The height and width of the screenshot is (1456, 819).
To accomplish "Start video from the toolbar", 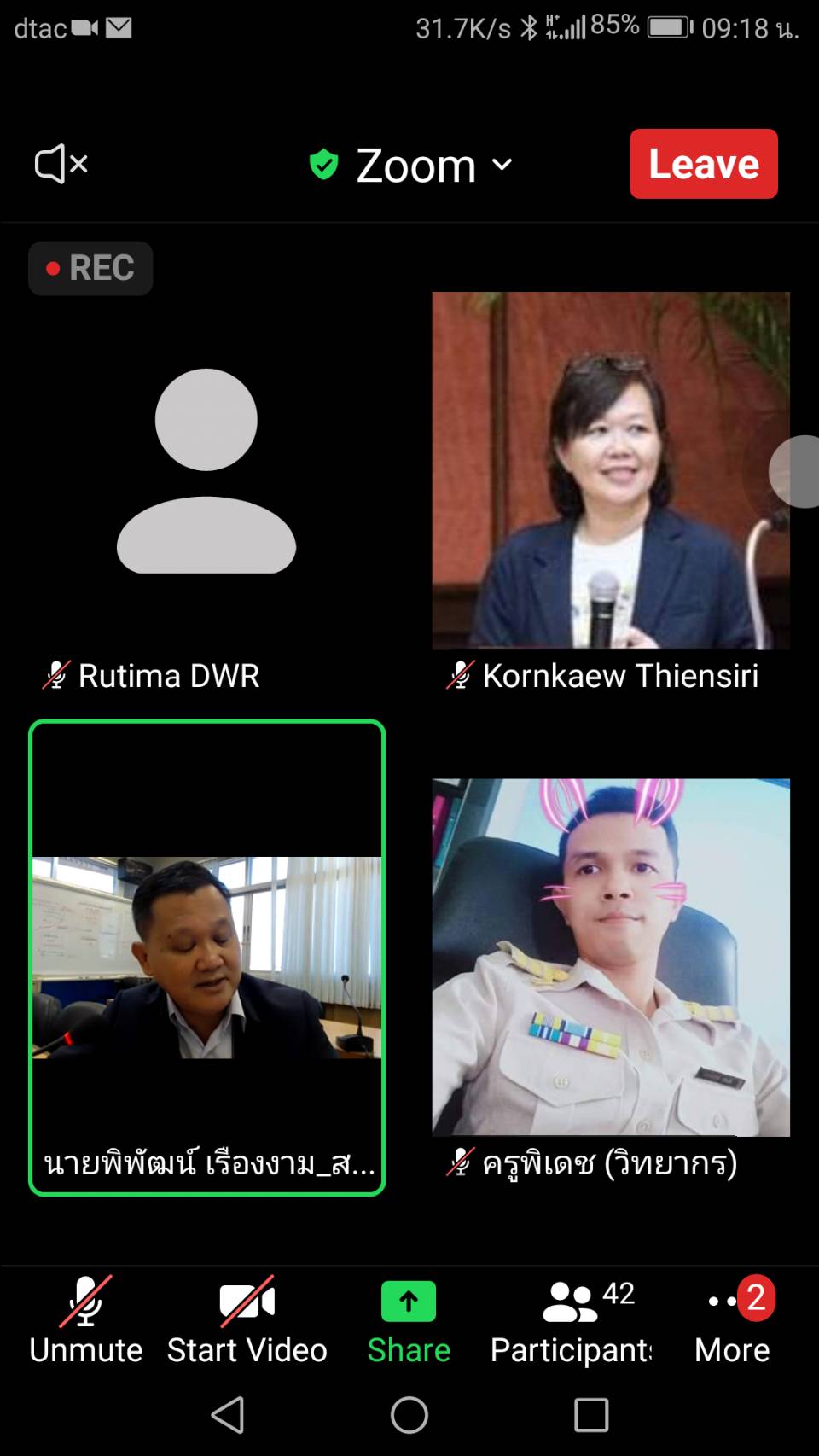I will [247, 1319].
